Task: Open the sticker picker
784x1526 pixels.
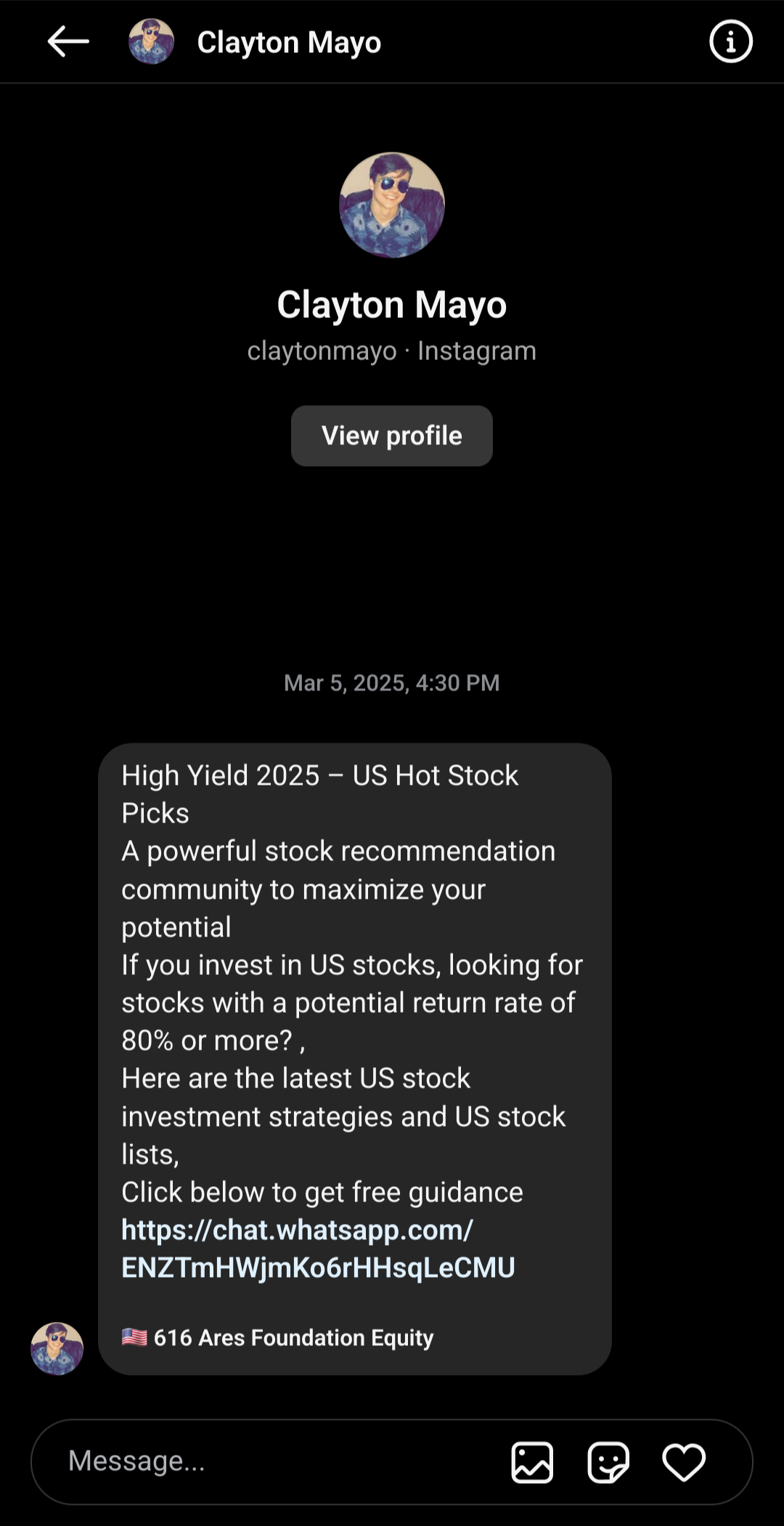Action: click(x=608, y=1461)
